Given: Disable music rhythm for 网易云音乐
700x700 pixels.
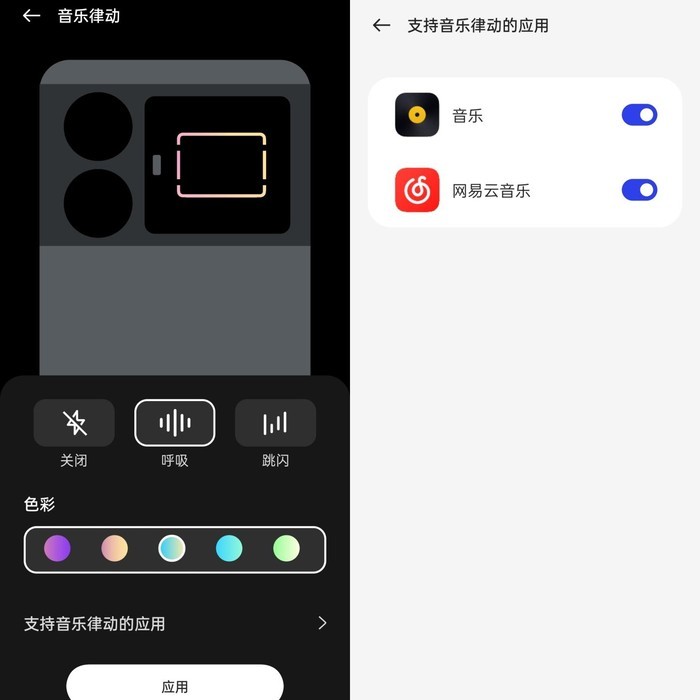Looking at the screenshot, I should pyautogui.click(x=639, y=190).
